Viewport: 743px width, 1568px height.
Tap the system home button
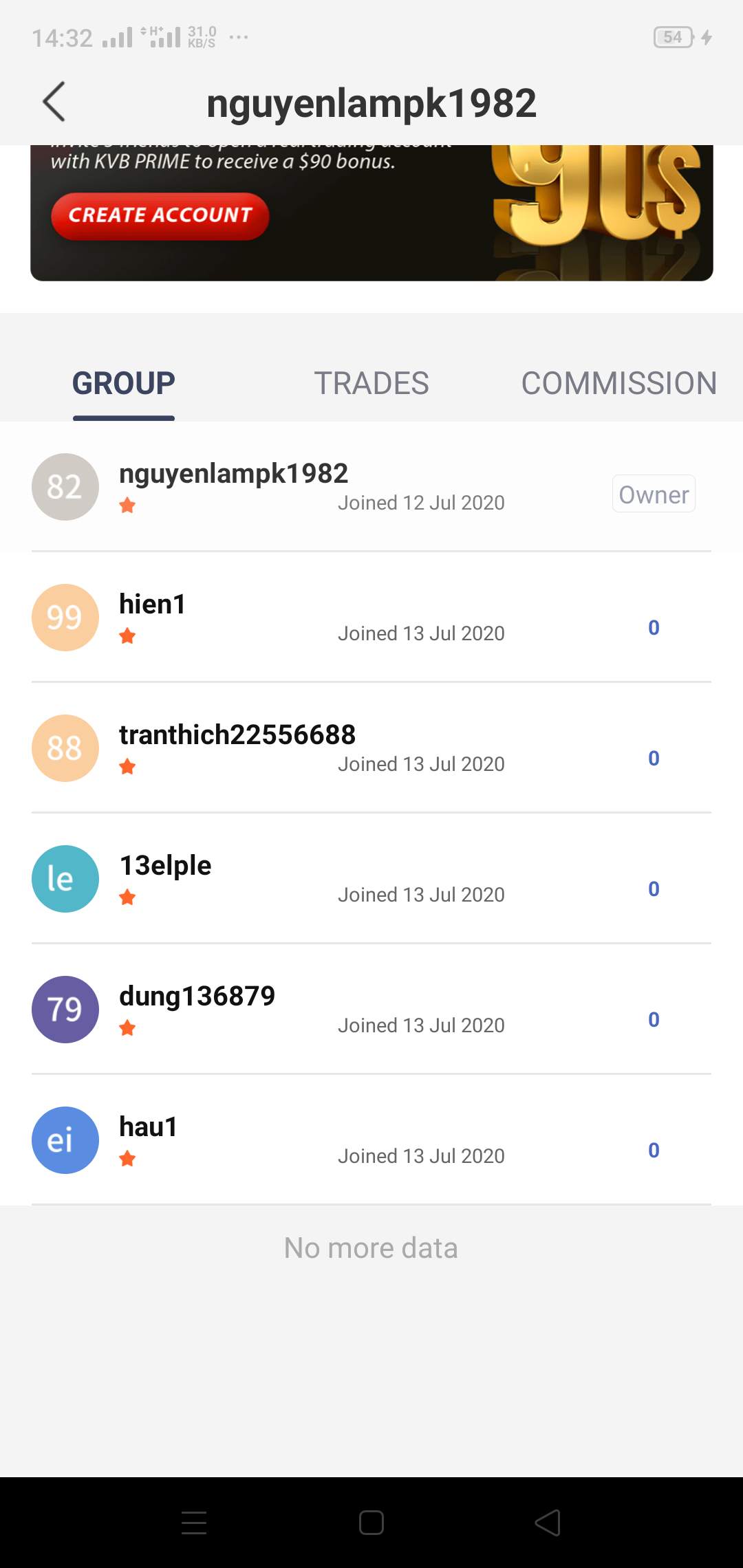click(x=371, y=1523)
